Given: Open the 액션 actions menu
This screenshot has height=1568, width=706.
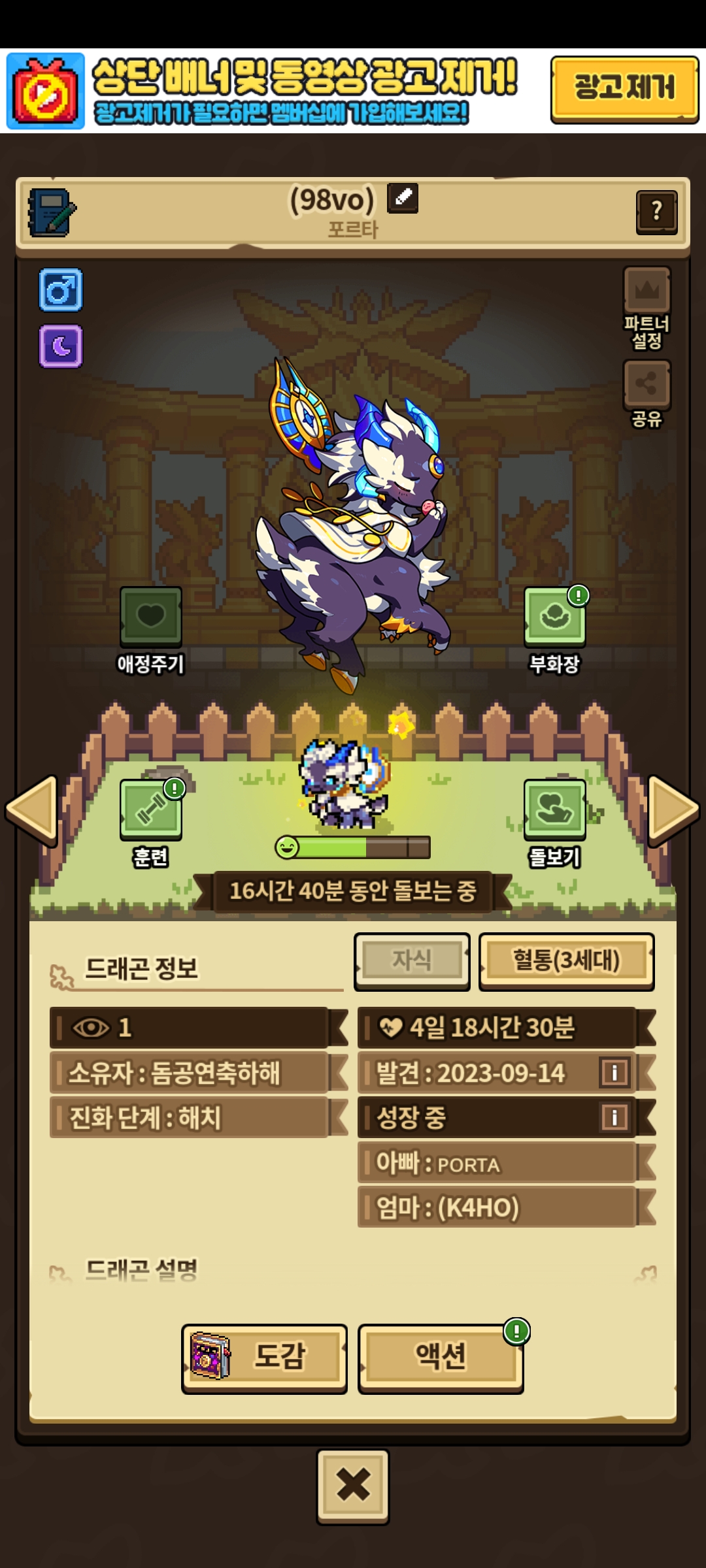Looking at the screenshot, I should pos(441,1356).
